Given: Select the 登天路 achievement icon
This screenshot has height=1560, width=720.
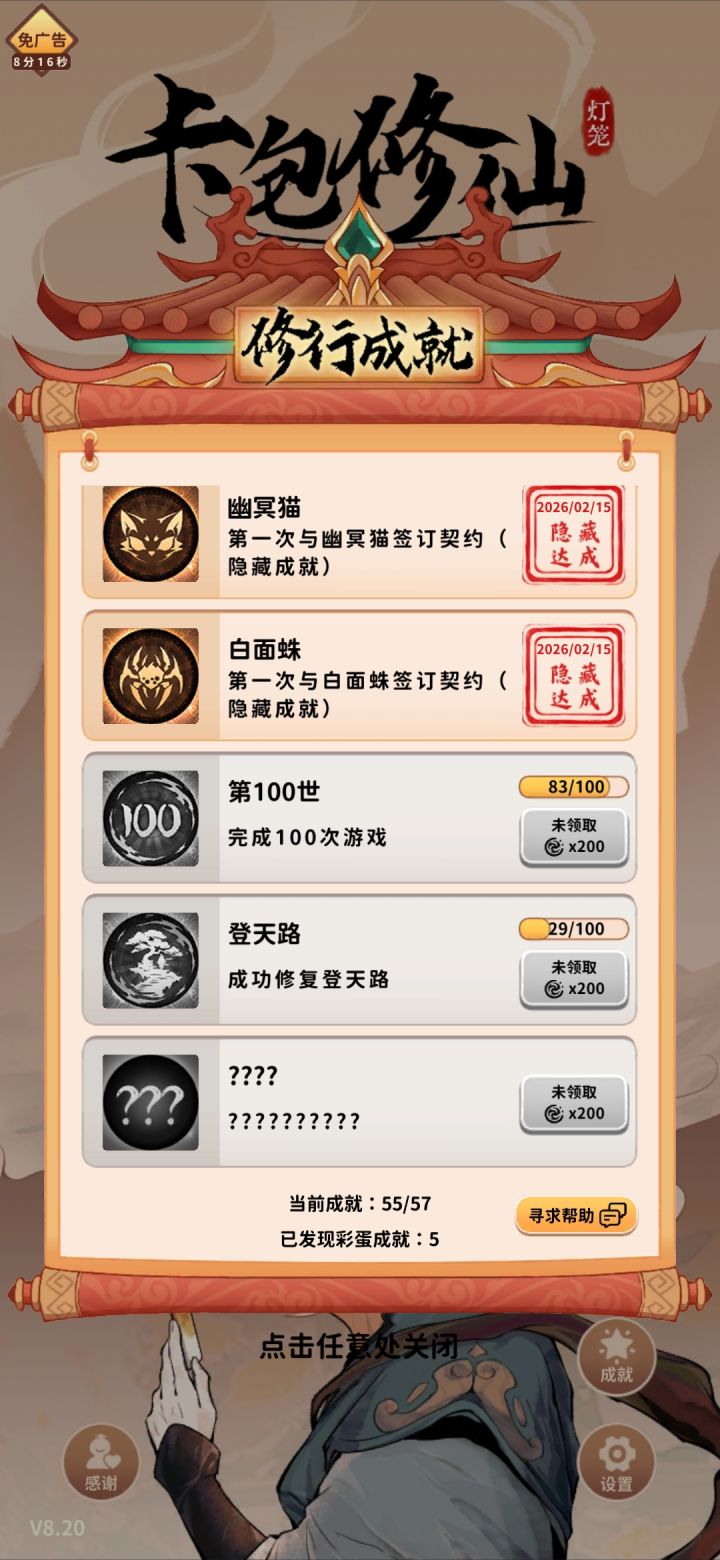Looking at the screenshot, I should click(148, 960).
